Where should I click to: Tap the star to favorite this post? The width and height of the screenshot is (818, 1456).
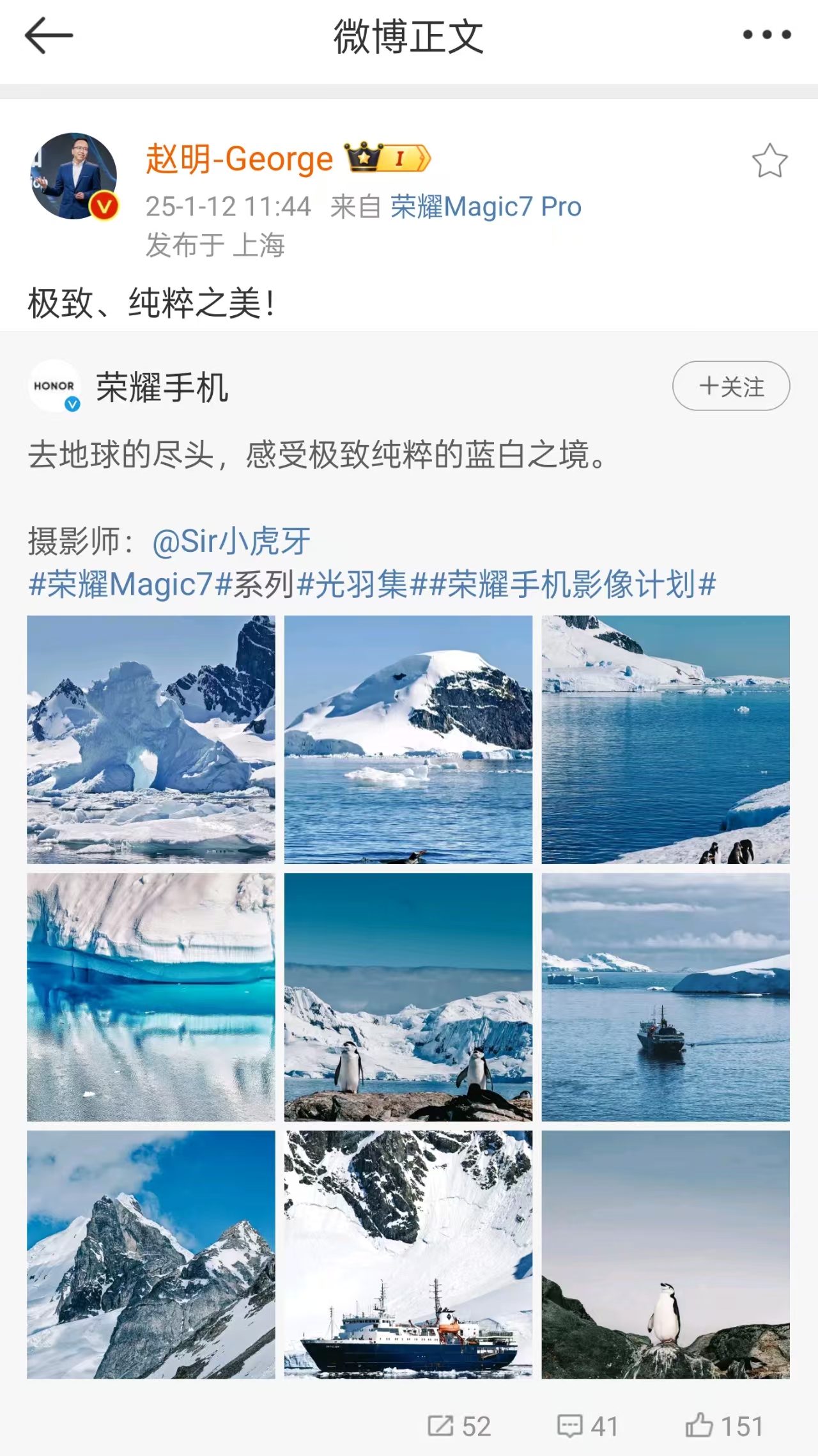(x=770, y=161)
